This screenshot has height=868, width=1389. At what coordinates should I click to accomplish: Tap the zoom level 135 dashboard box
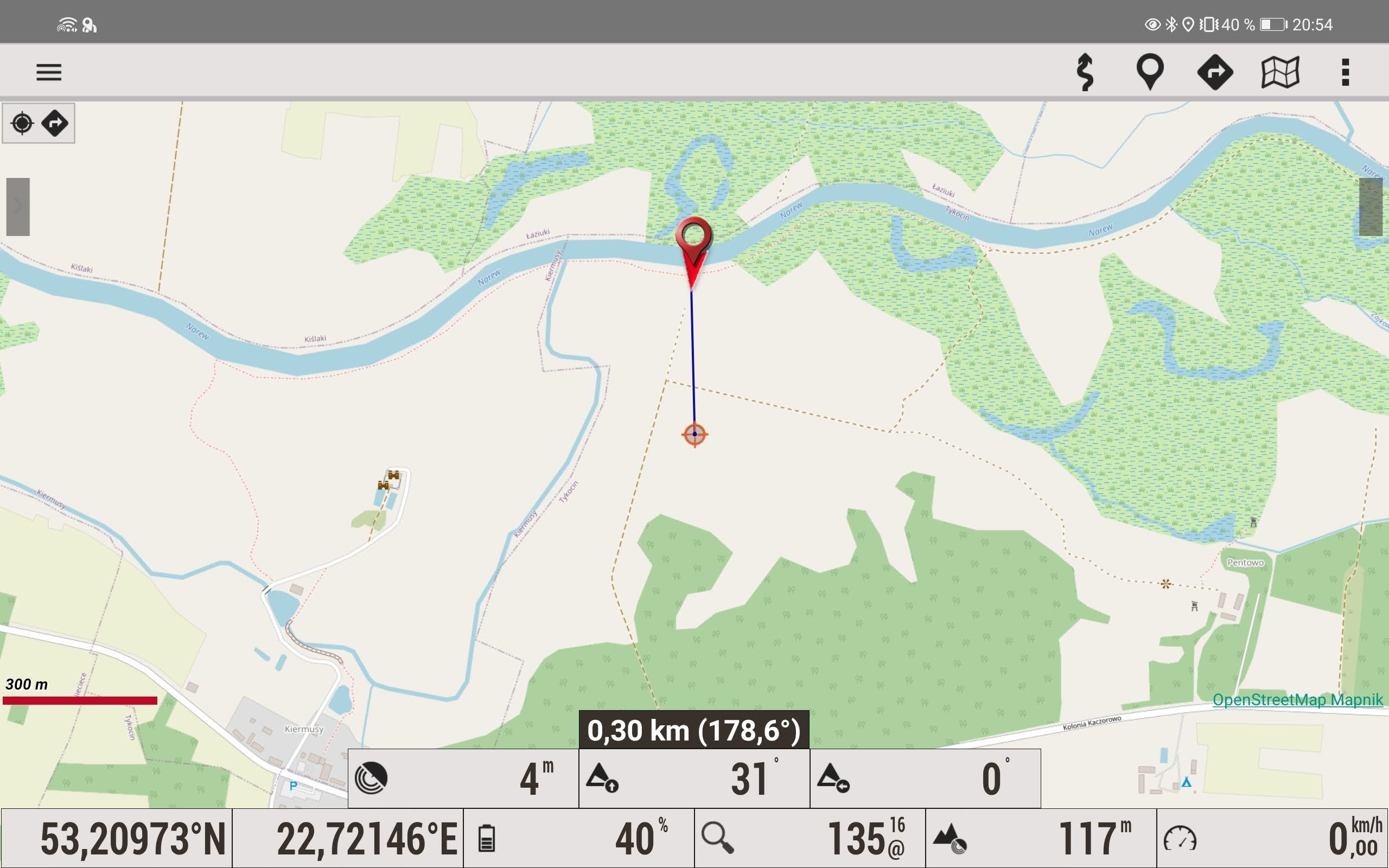(810, 838)
